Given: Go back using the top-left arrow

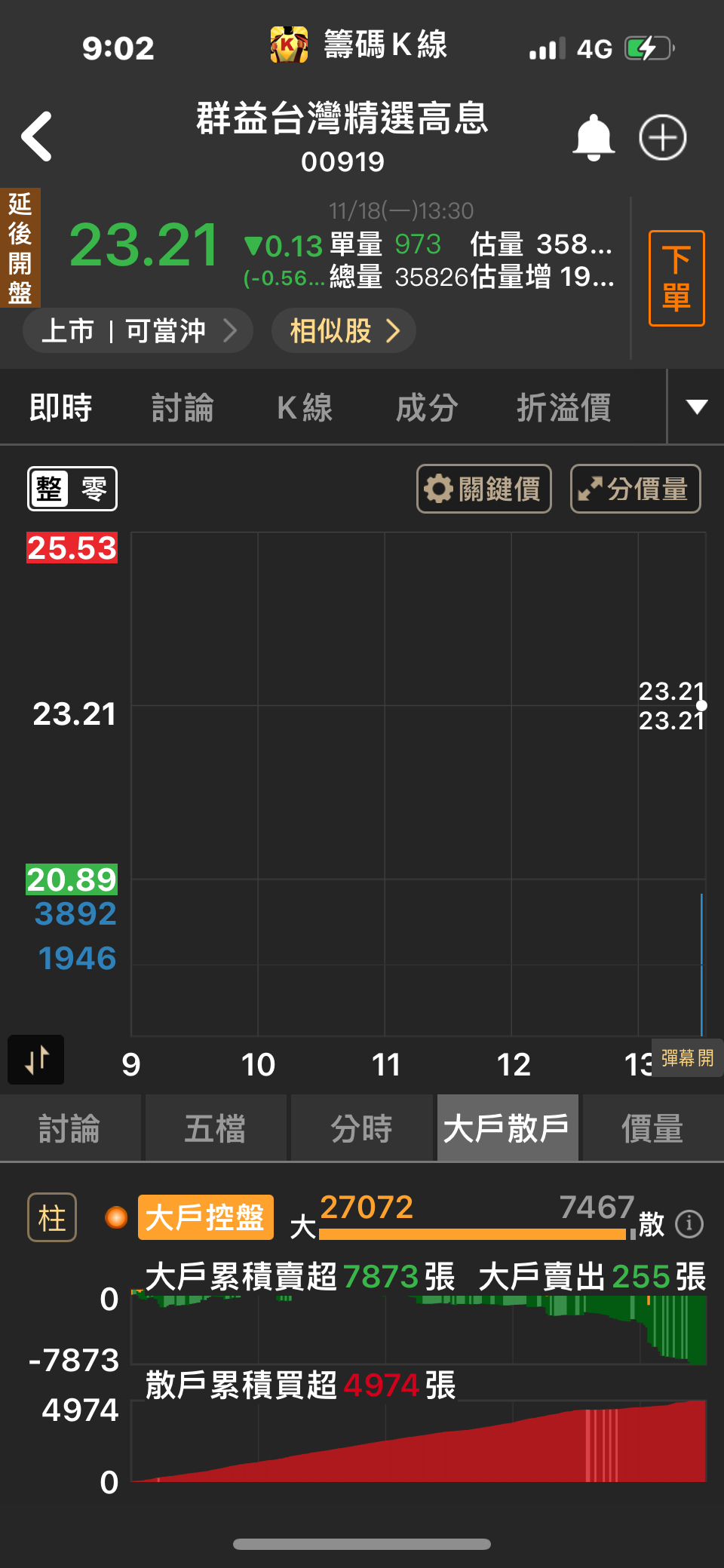Looking at the screenshot, I should [37, 137].
